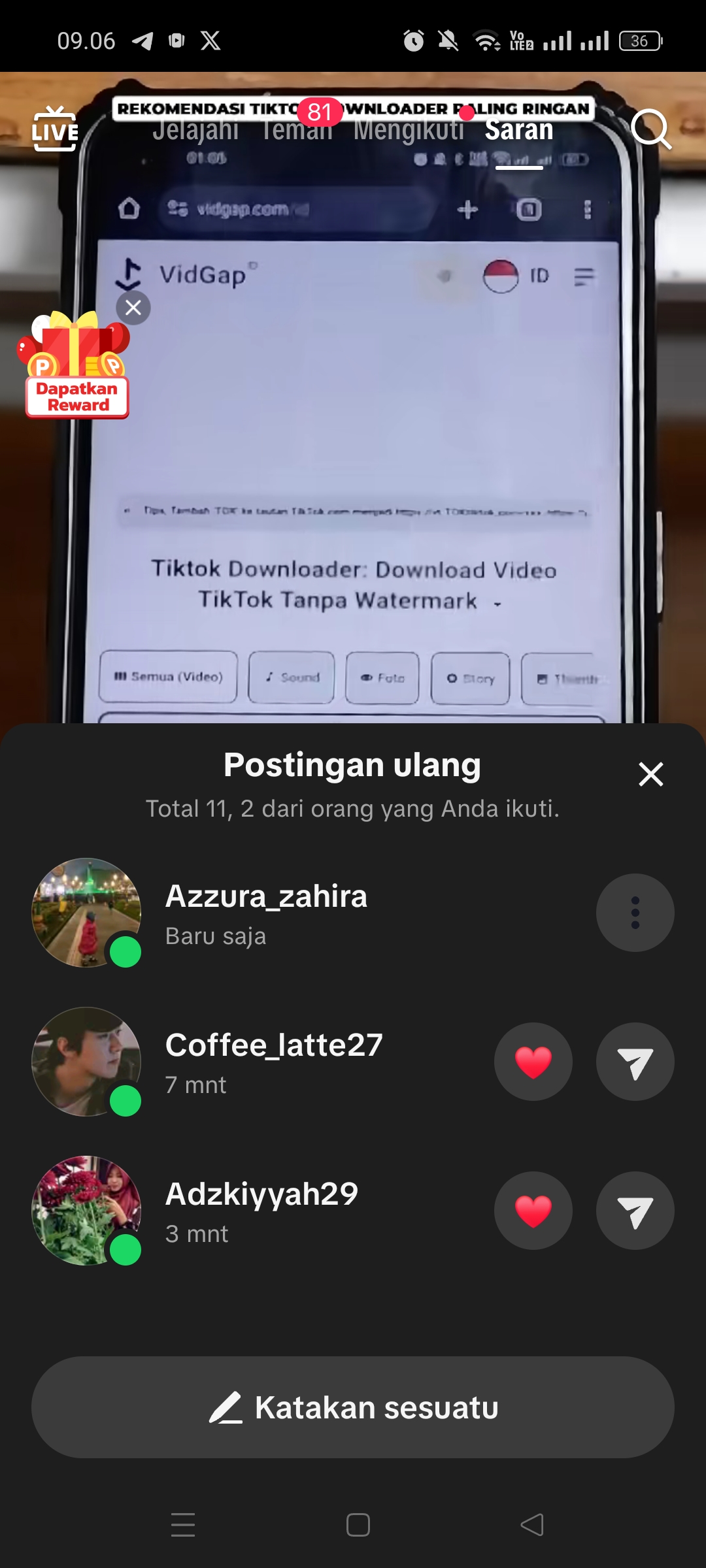This screenshot has height=1568, width=706.
Task: Like Adzkiyyah29's repost
Action: (533, 1211)
